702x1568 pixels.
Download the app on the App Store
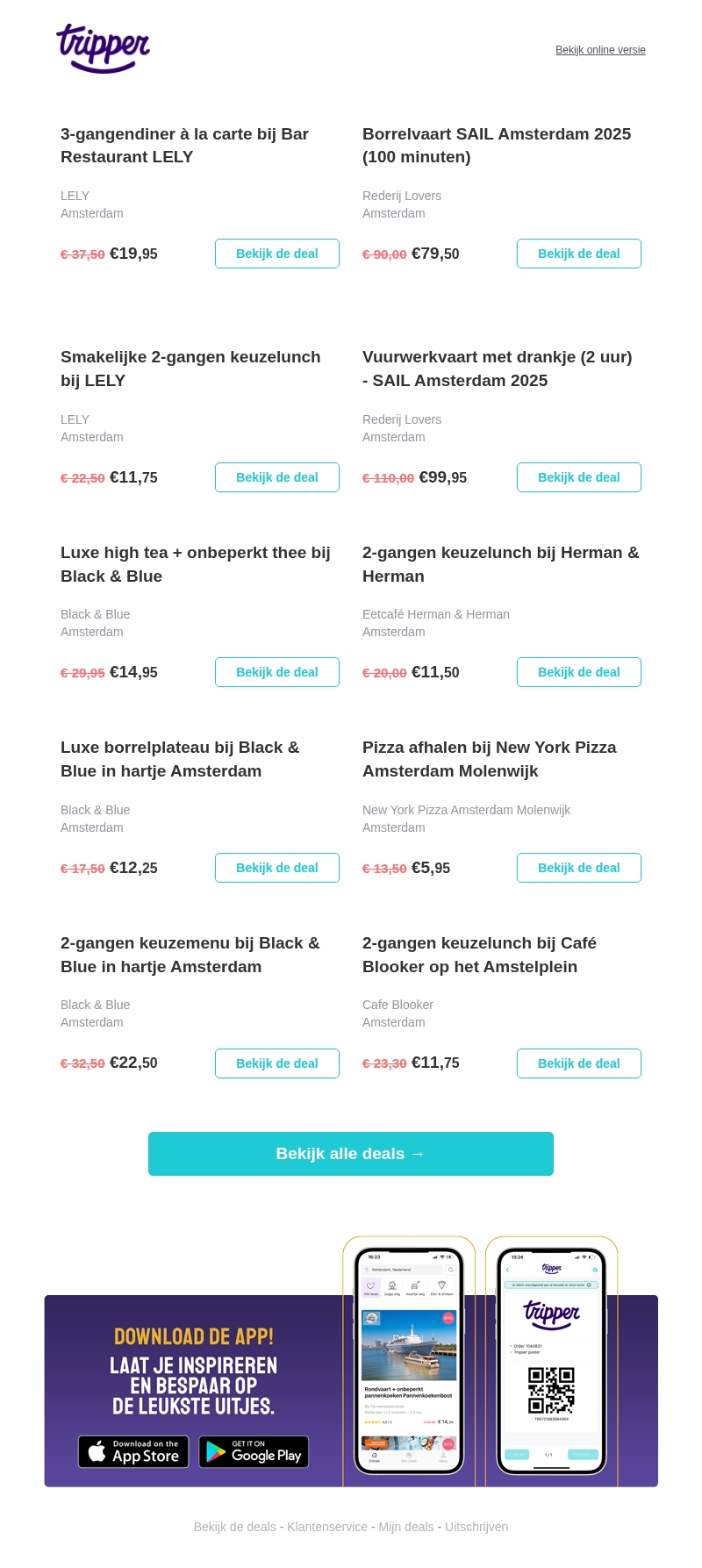tap(133, 1451)
